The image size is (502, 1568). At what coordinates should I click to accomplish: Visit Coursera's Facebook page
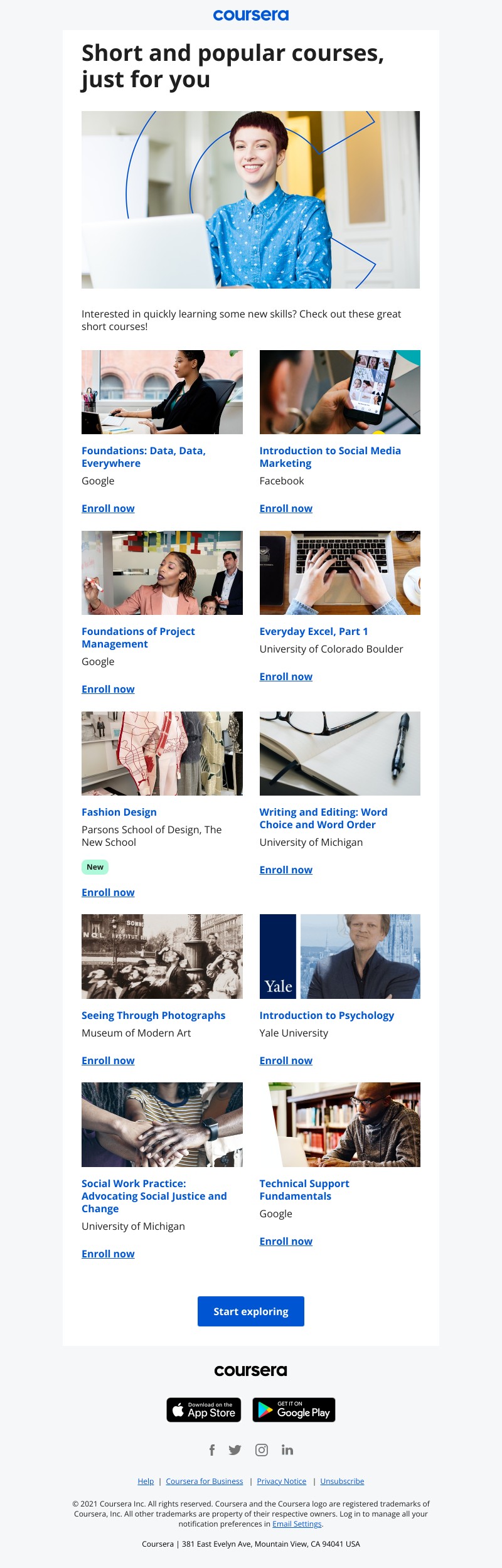coord(212,1450)
